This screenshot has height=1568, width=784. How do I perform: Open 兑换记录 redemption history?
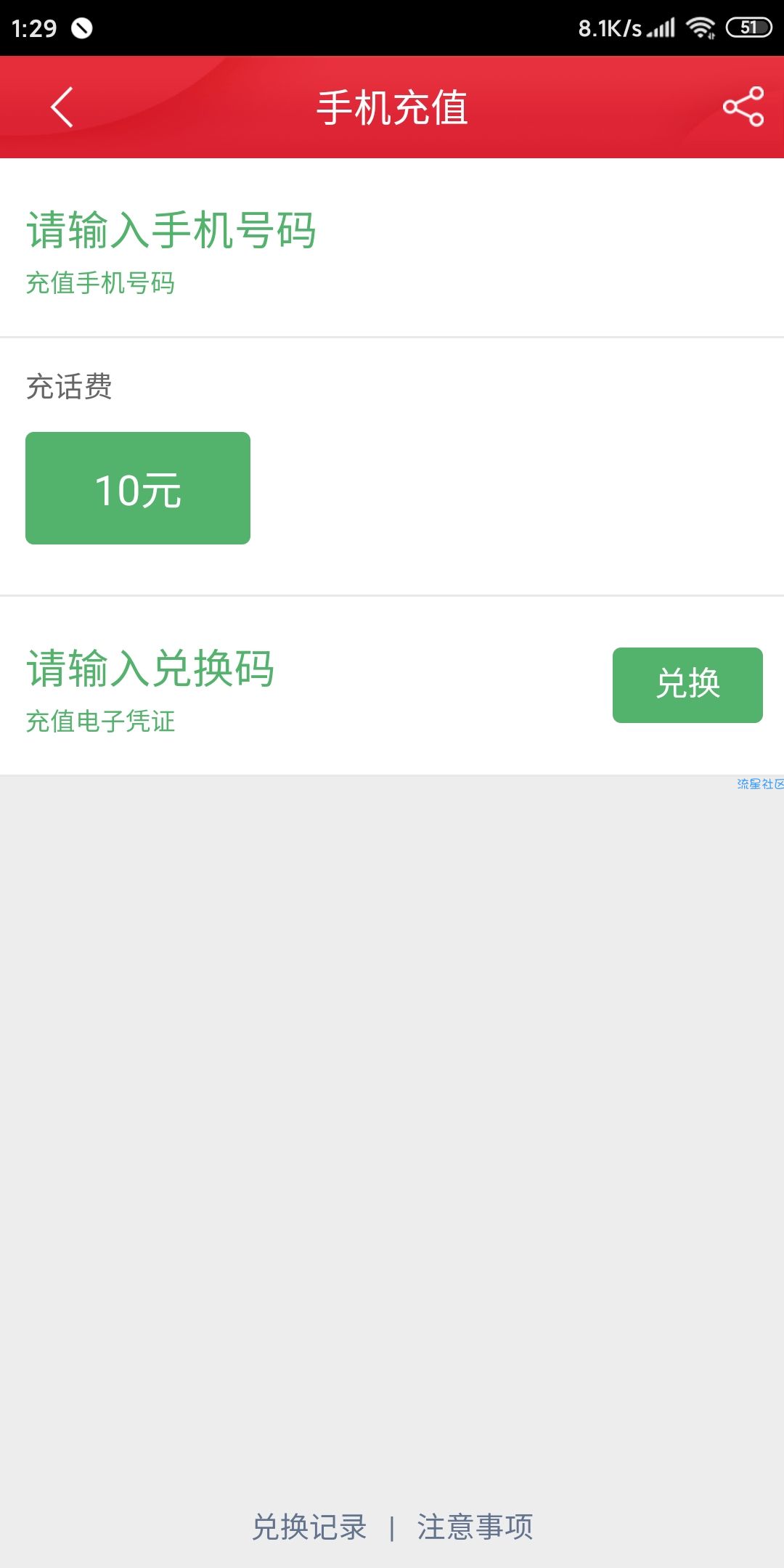[309, 1527]
